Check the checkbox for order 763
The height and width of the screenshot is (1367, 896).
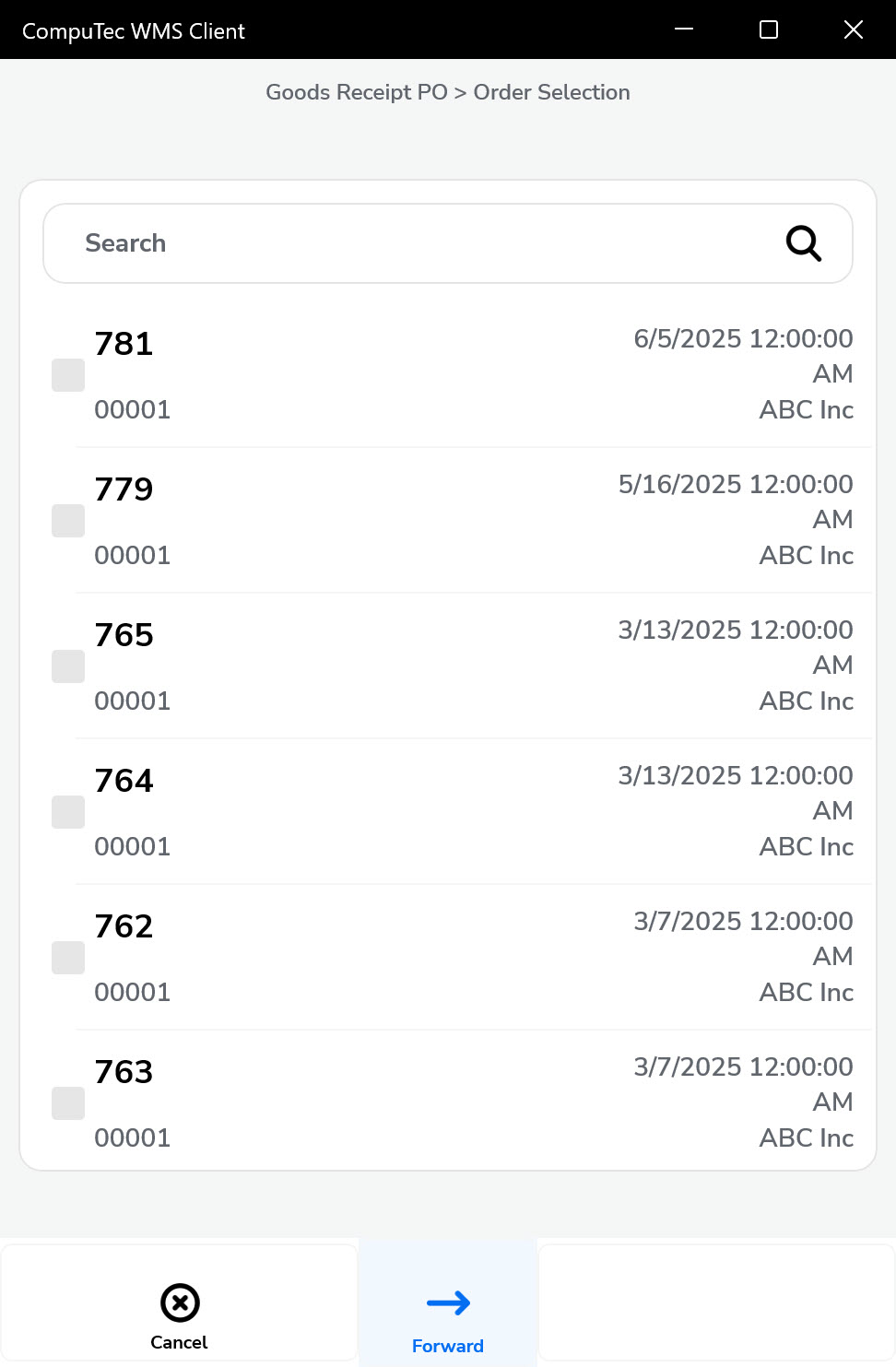pyautogui.click(x=66, y=1102)
